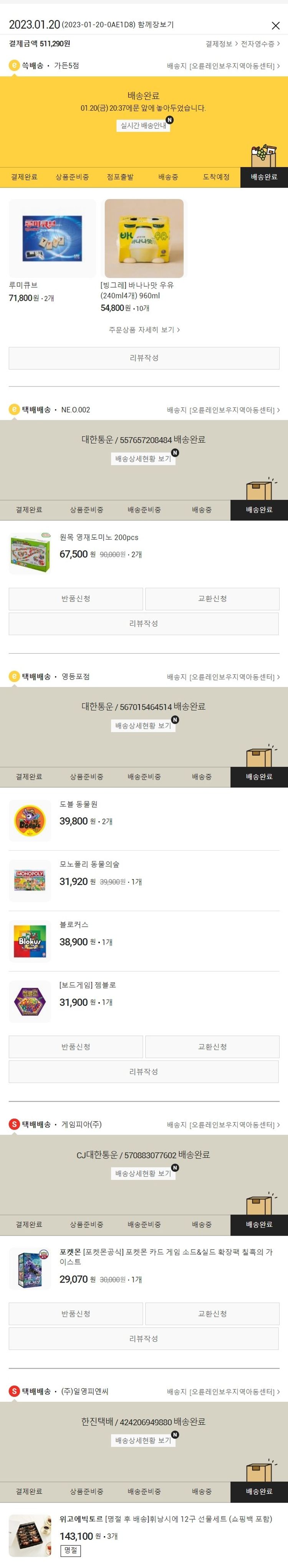View 배송상세현황 for tracking 557657208484

(144, 459)
